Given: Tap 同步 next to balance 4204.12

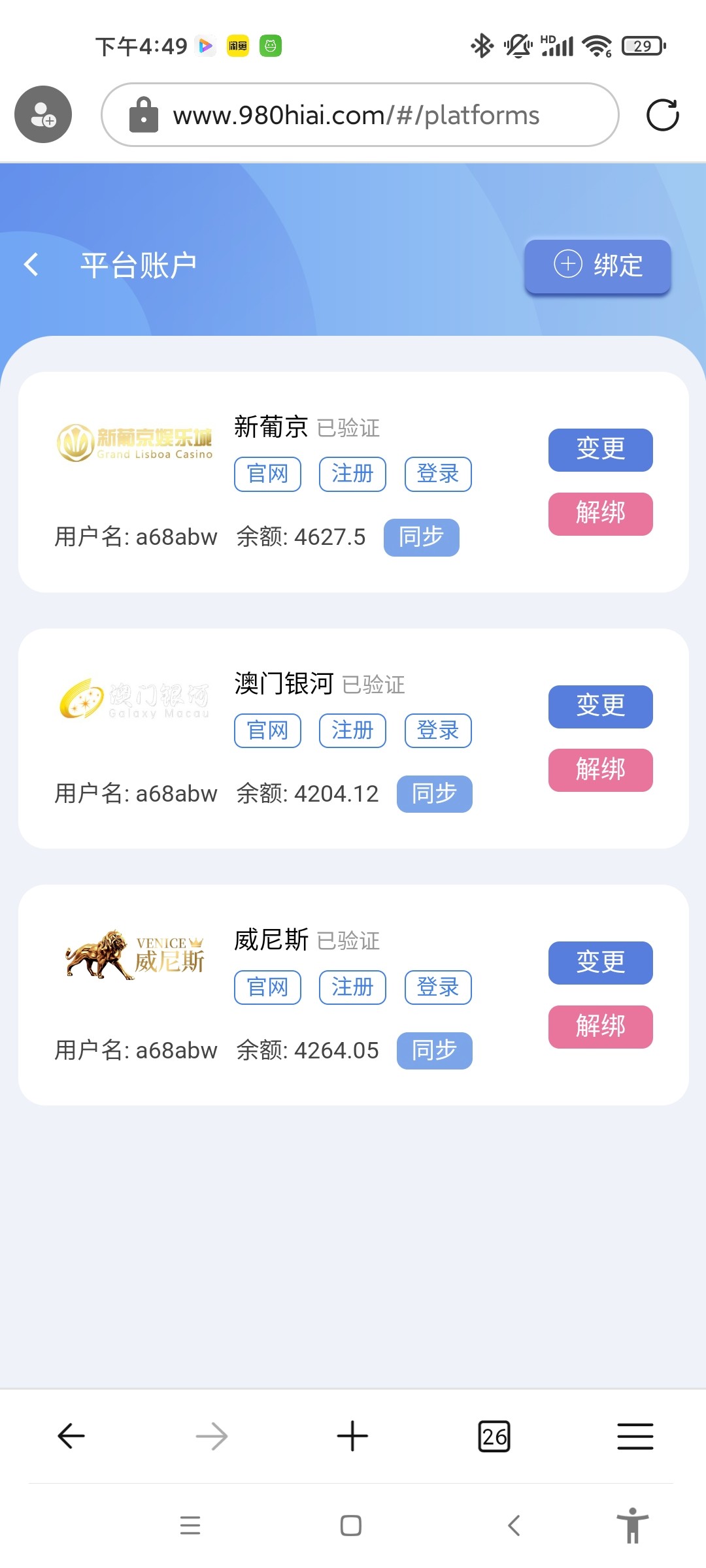Looking at the screenshot, I should click(434, 794).
